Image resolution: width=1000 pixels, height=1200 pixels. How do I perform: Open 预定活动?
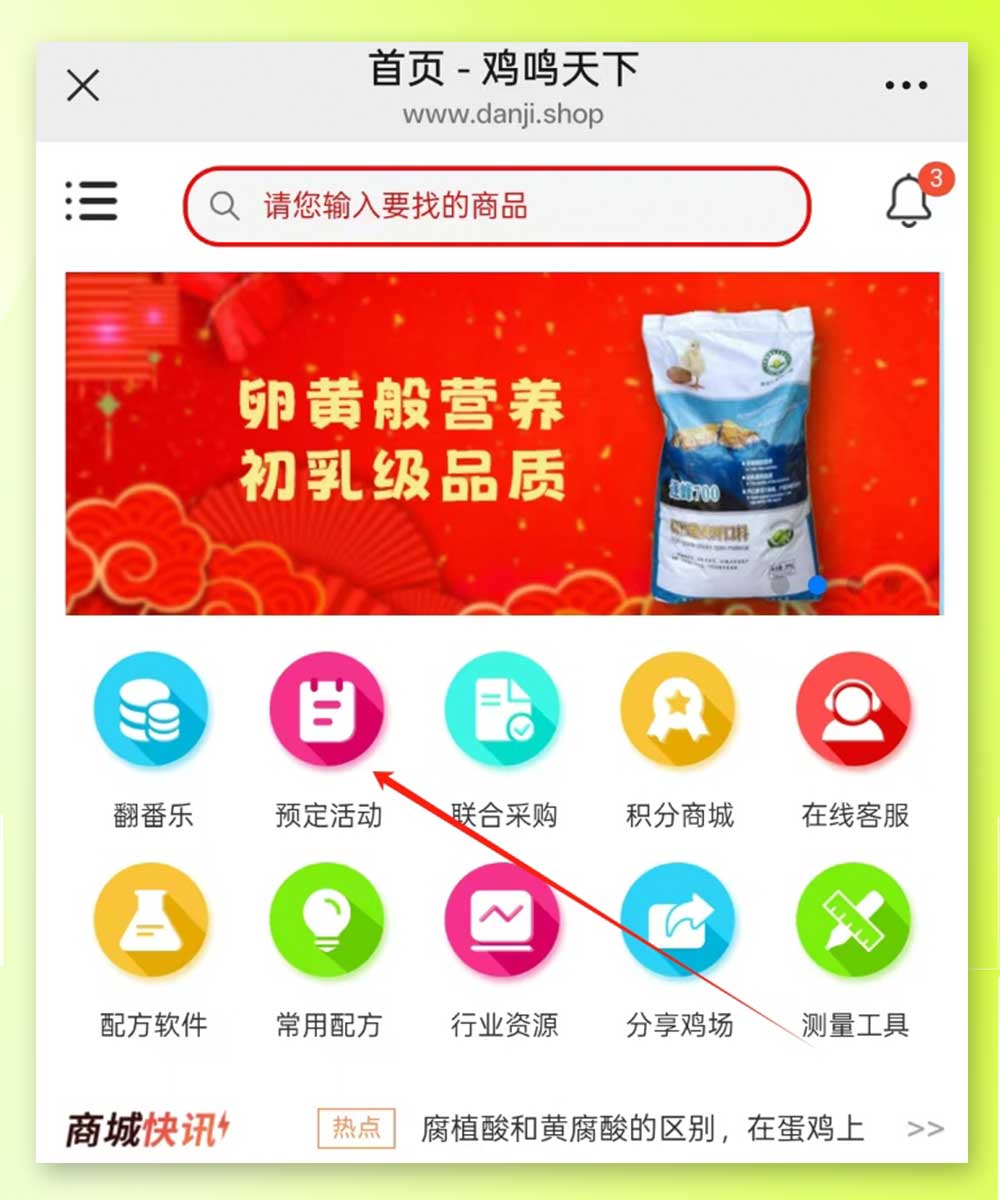coord(327,711)
